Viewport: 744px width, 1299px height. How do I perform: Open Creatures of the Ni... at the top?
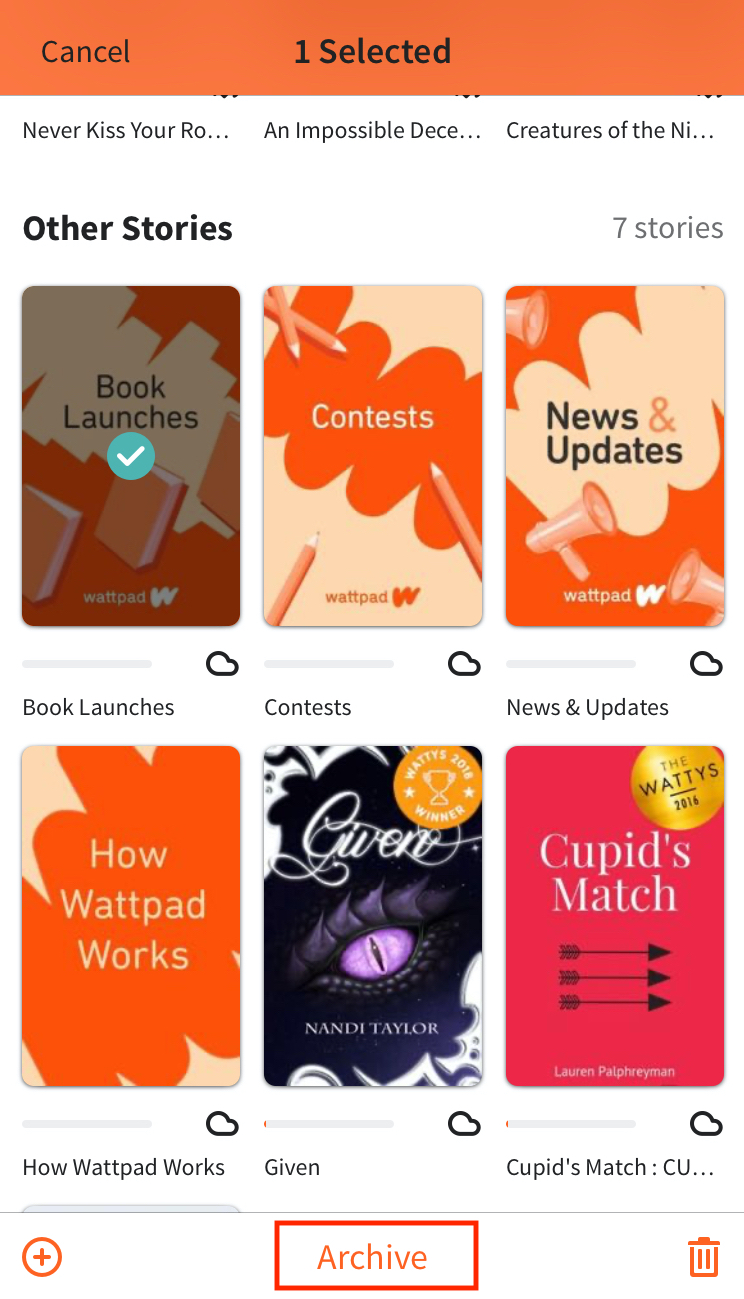[x=610, y=130]
